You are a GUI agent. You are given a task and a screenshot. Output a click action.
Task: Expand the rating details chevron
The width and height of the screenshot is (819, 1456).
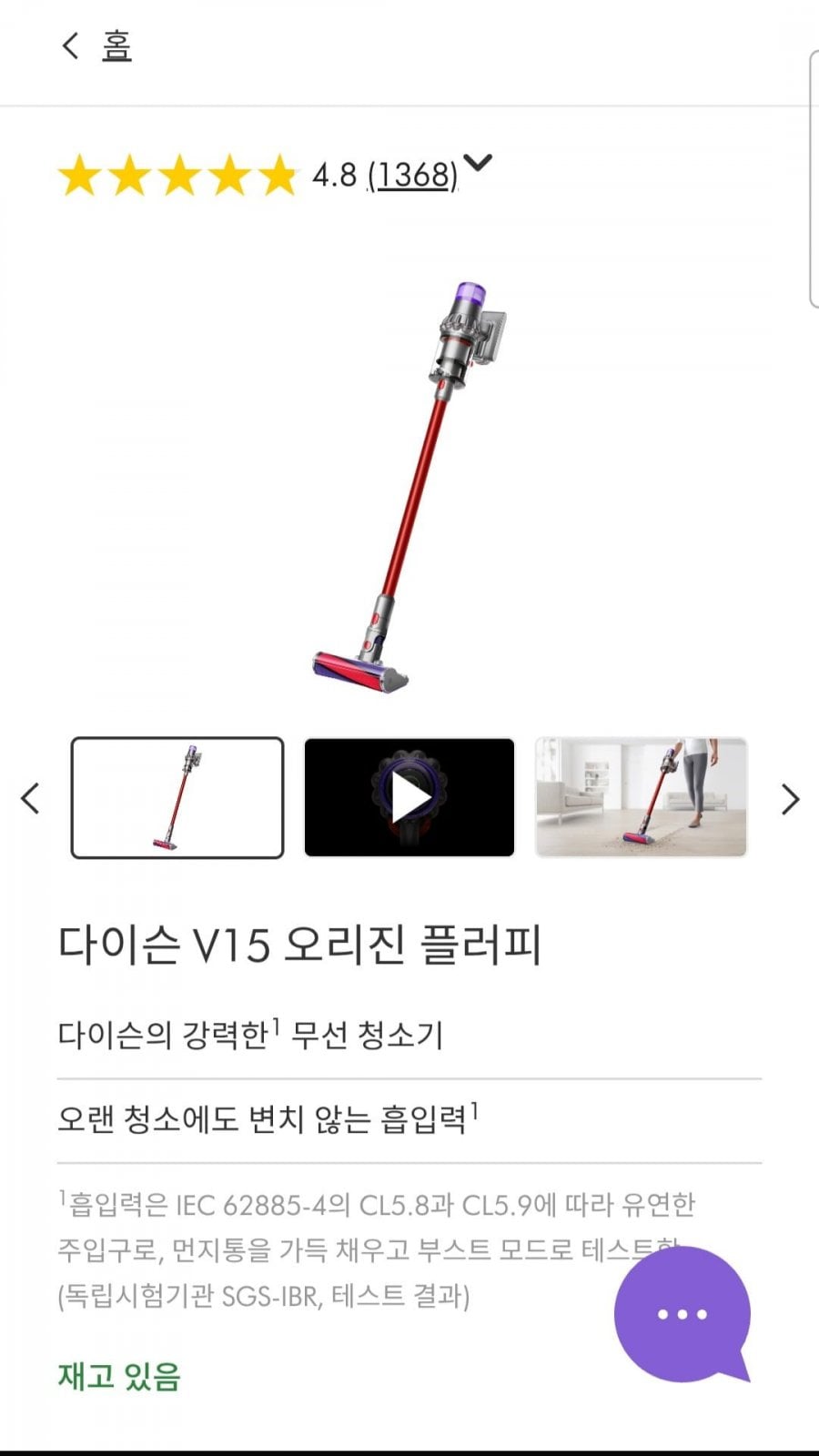point(478,164)
